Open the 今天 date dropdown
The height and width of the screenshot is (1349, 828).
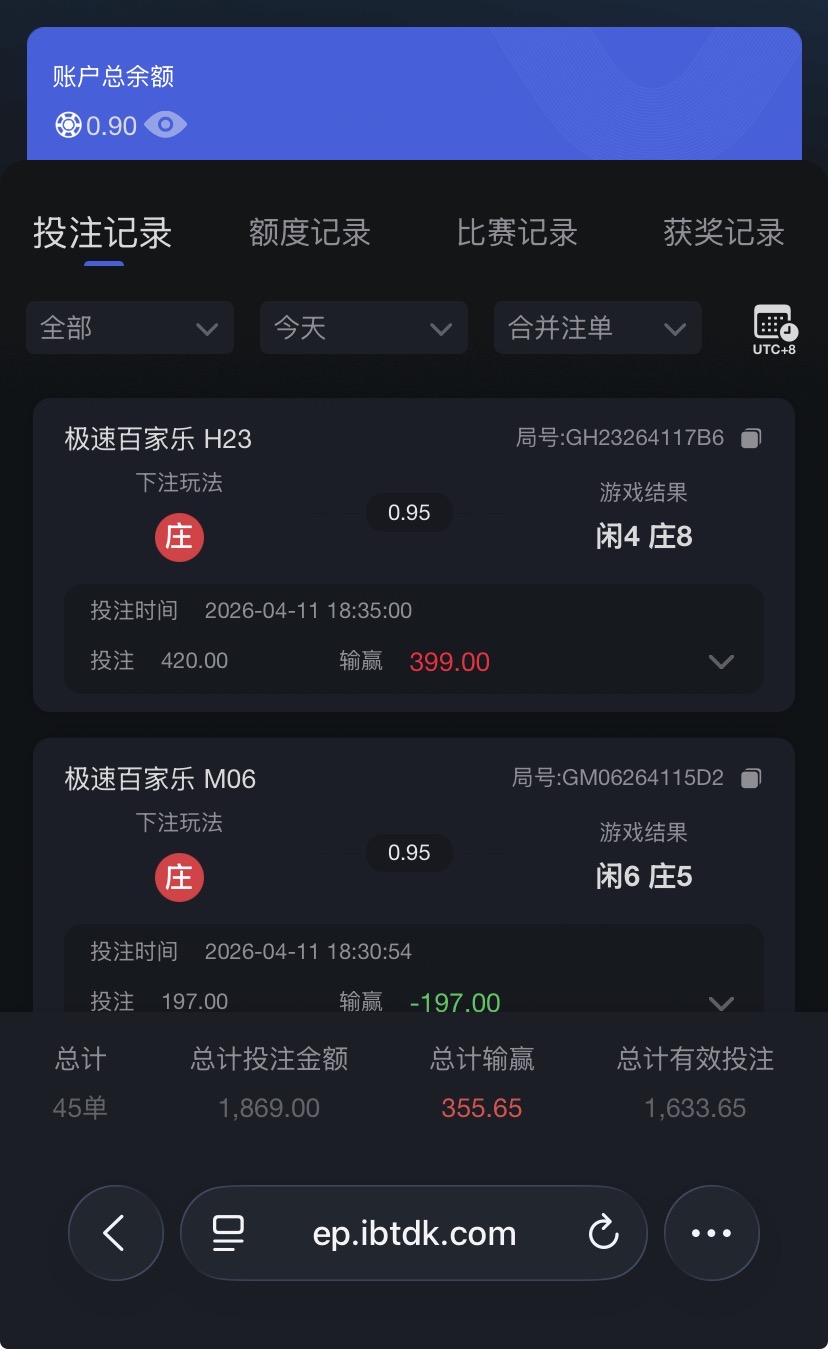364,328
